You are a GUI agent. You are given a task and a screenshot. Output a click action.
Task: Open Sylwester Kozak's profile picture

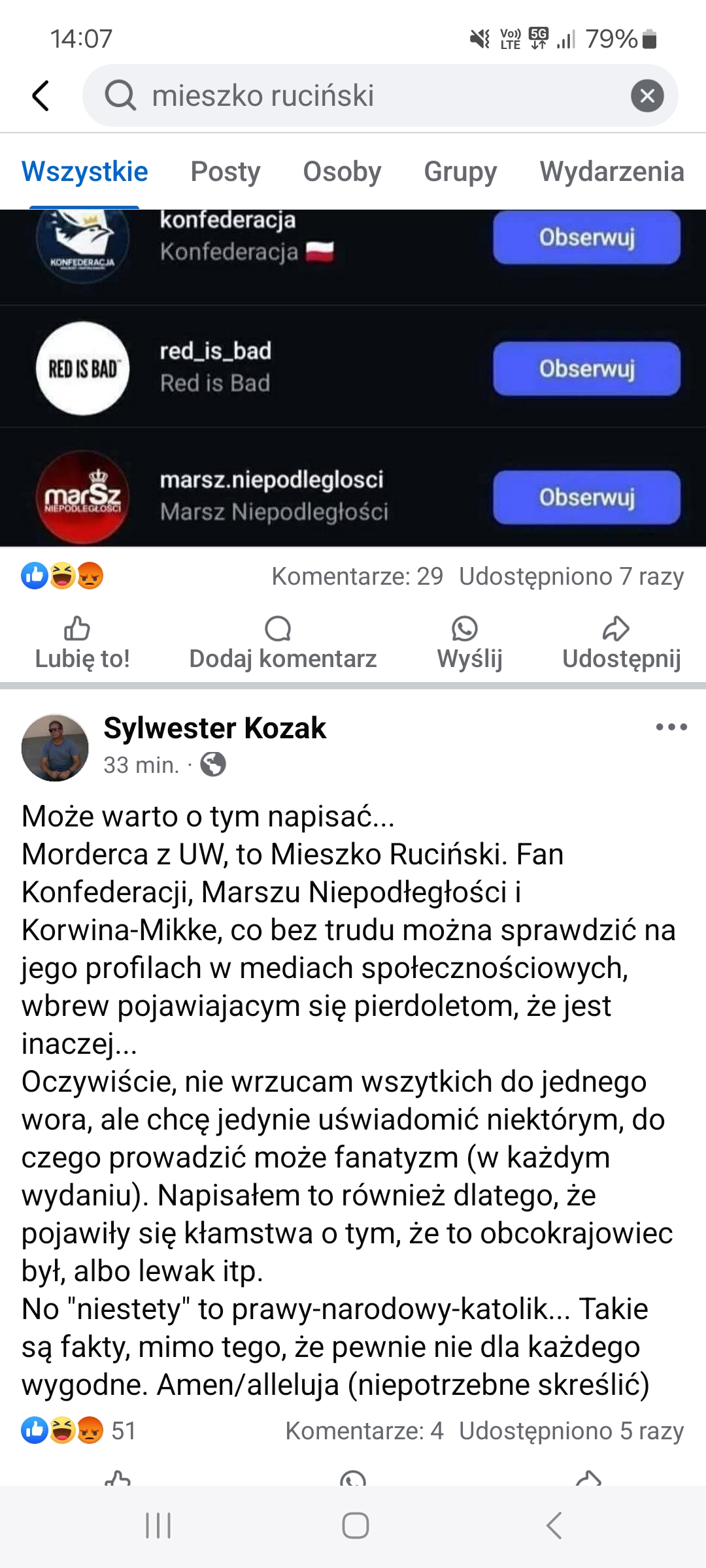[55, 747]
